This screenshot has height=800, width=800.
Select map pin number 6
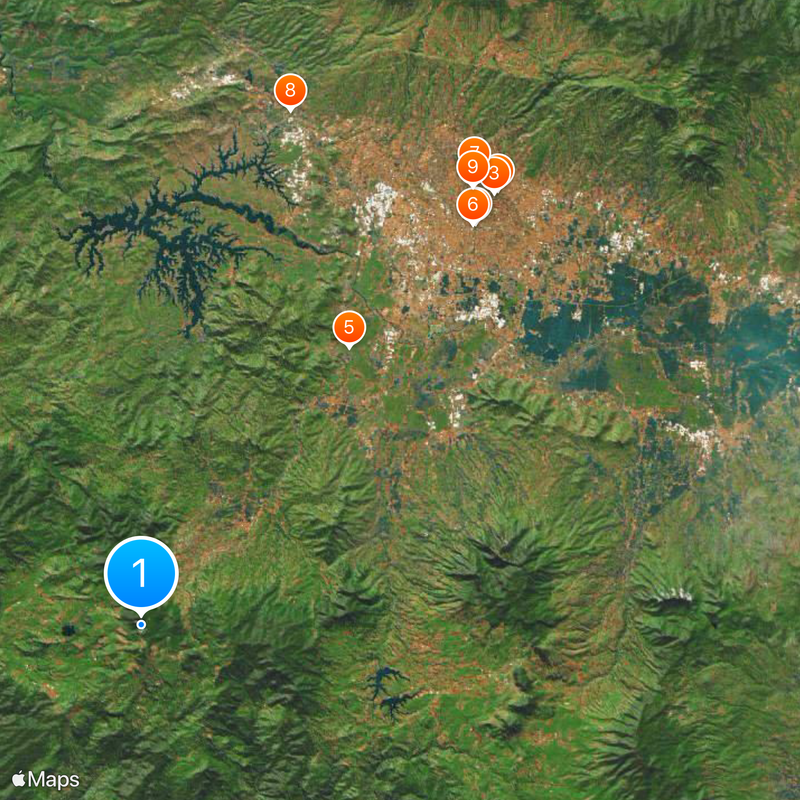pyautogui.click(x=474, y=205)
